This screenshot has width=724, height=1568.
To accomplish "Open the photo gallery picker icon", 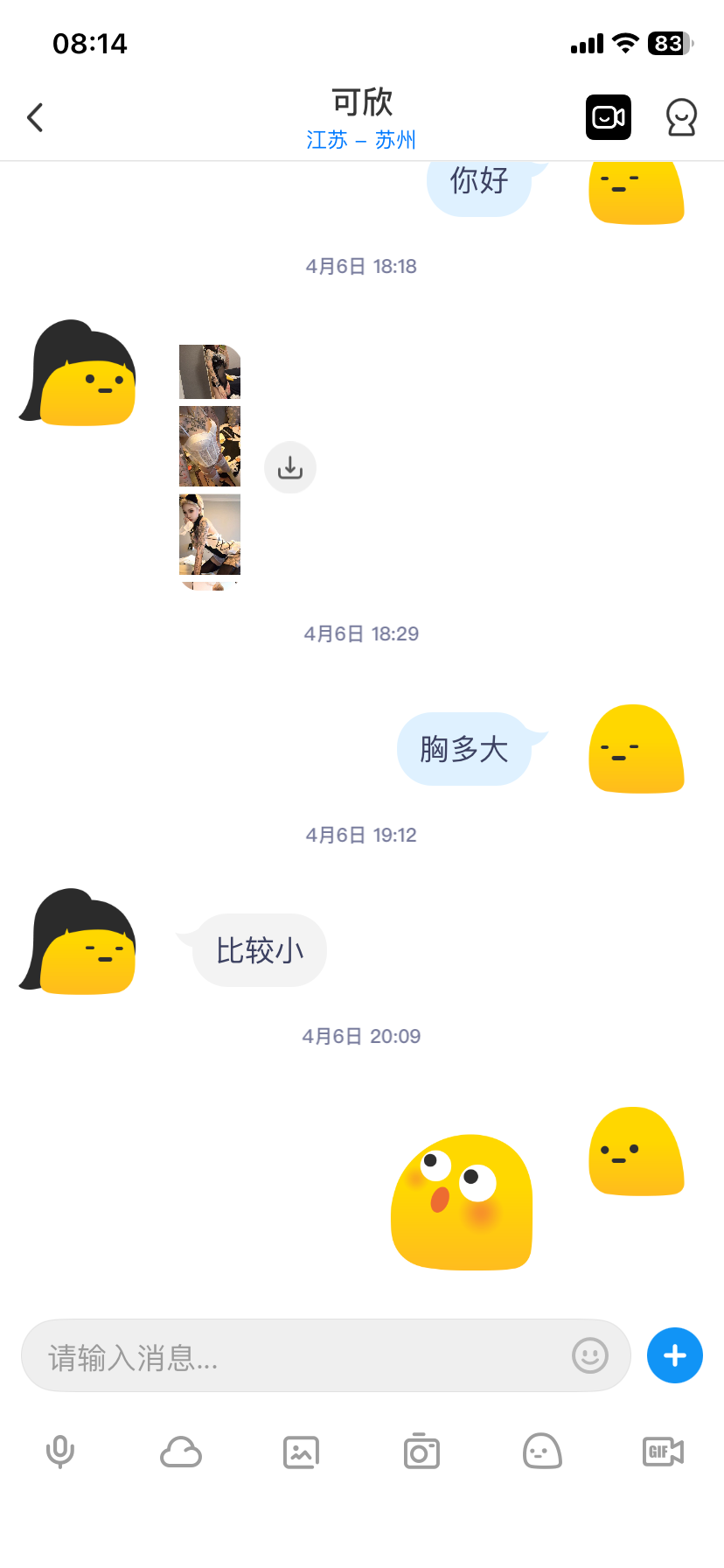I will click(301, 1451).
